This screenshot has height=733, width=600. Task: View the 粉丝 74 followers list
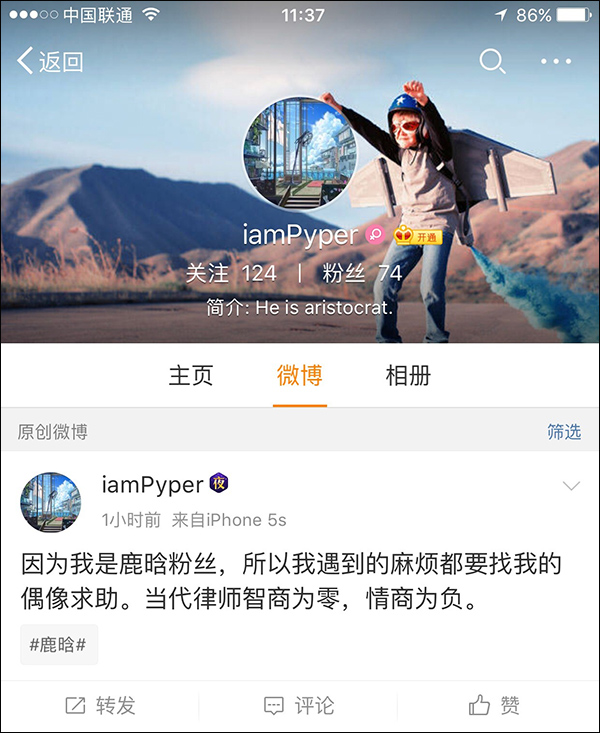coord(362,273)
